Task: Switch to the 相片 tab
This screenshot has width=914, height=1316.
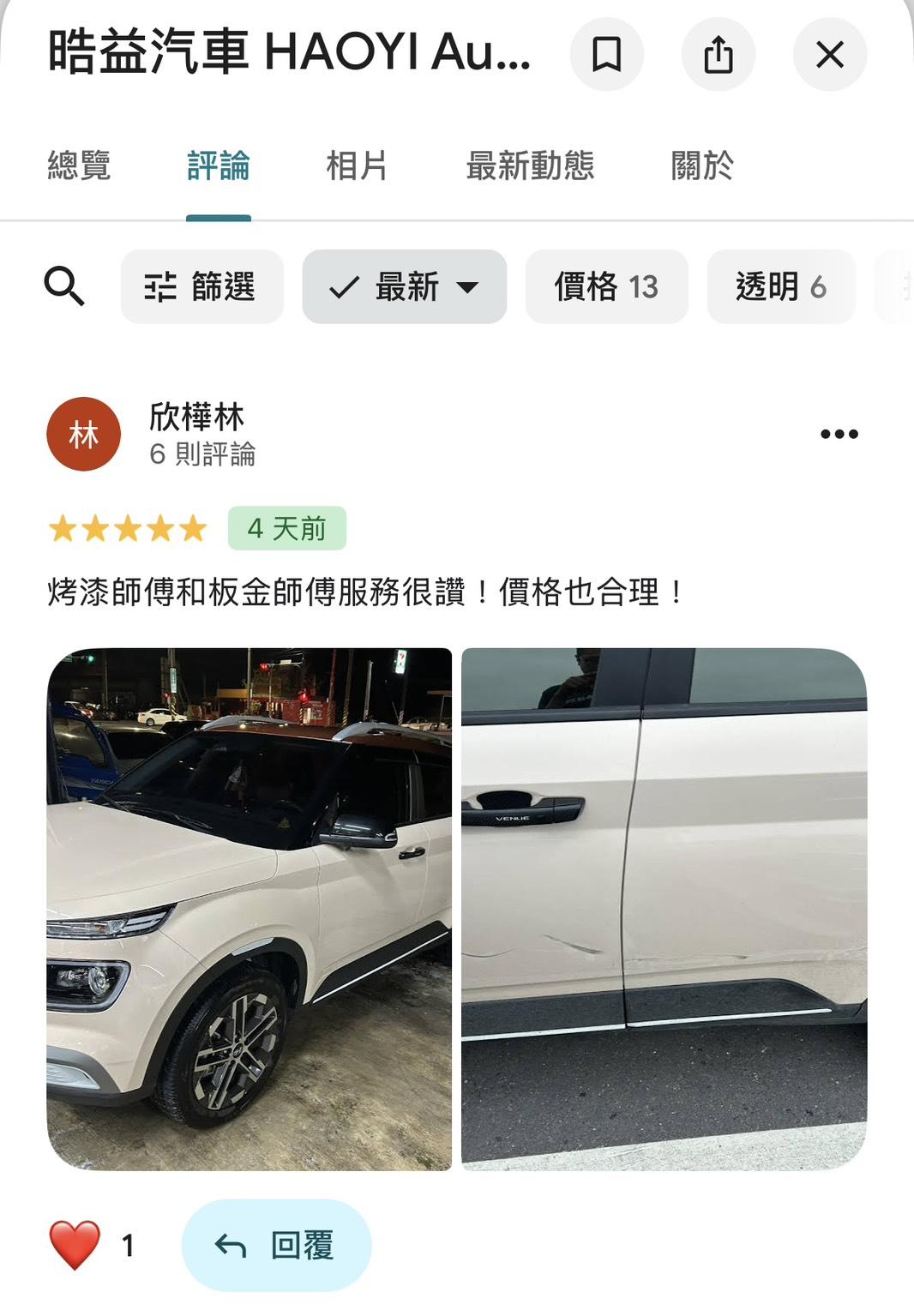Action: tap(357, 165)
